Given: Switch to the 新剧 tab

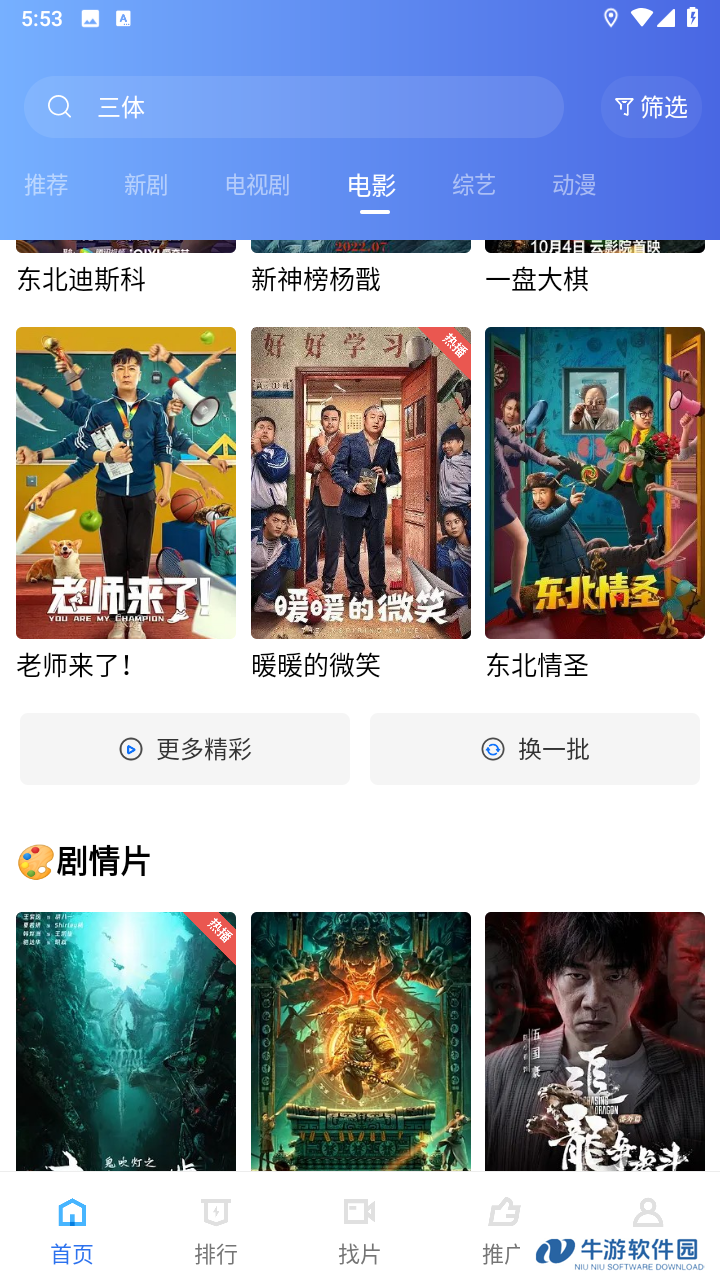Looking at the screenshot, I should point(146,185).
